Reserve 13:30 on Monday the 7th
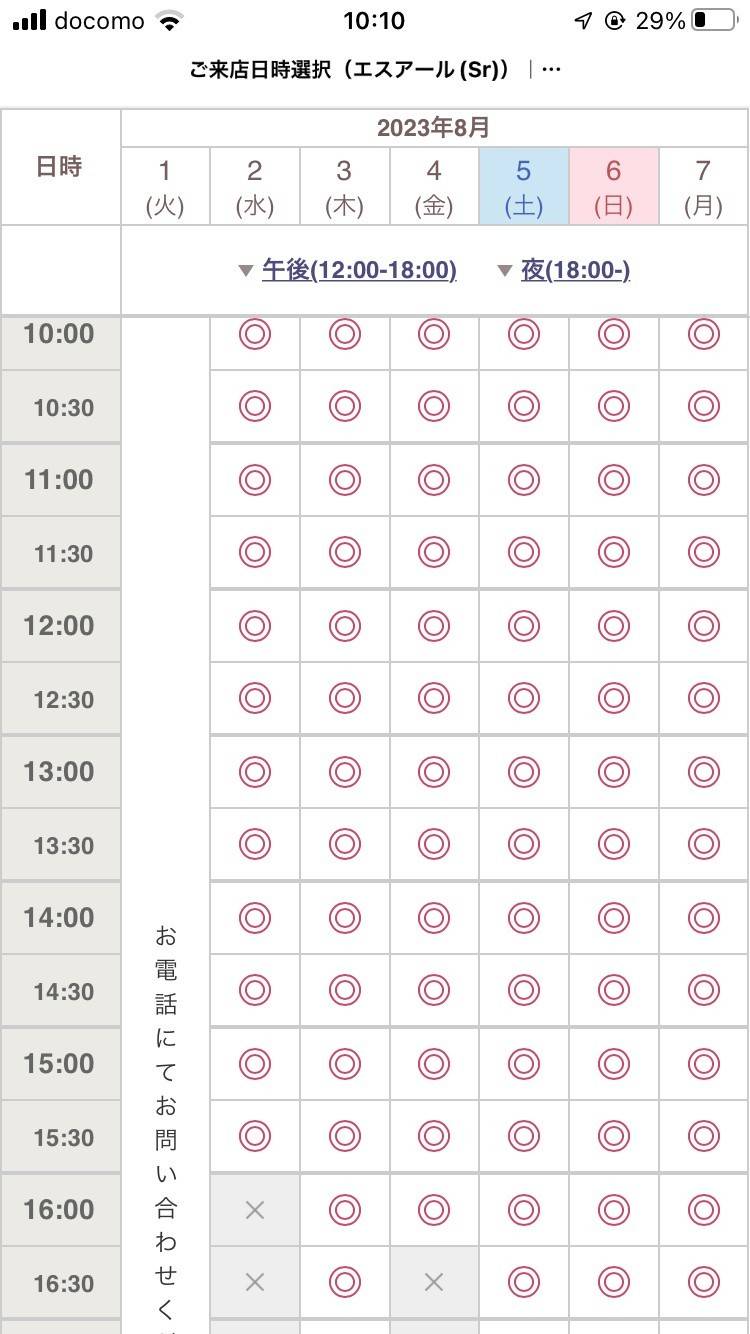Image resolution: width=750 pixels, height=1334 pixels. tap(704, 844)
